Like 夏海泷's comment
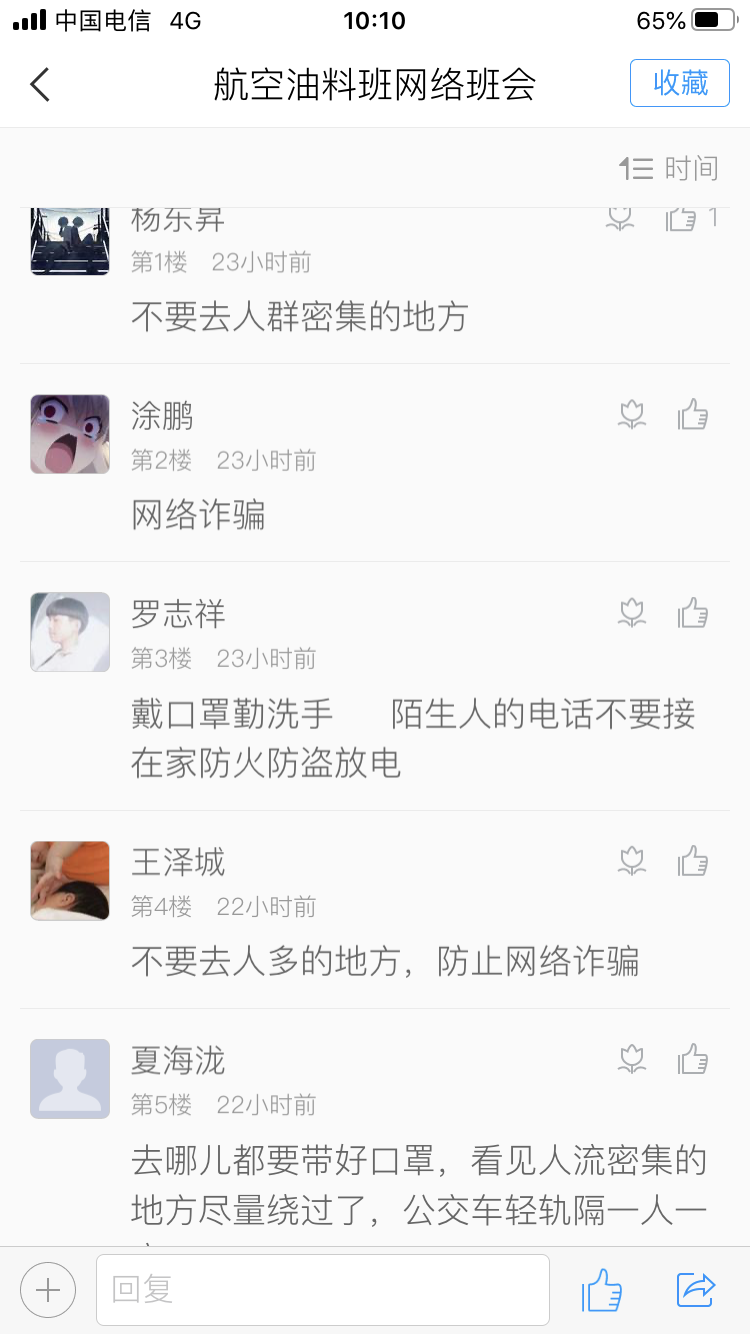The width and height of the screenshot is (750, 1334). [693, 1058]
